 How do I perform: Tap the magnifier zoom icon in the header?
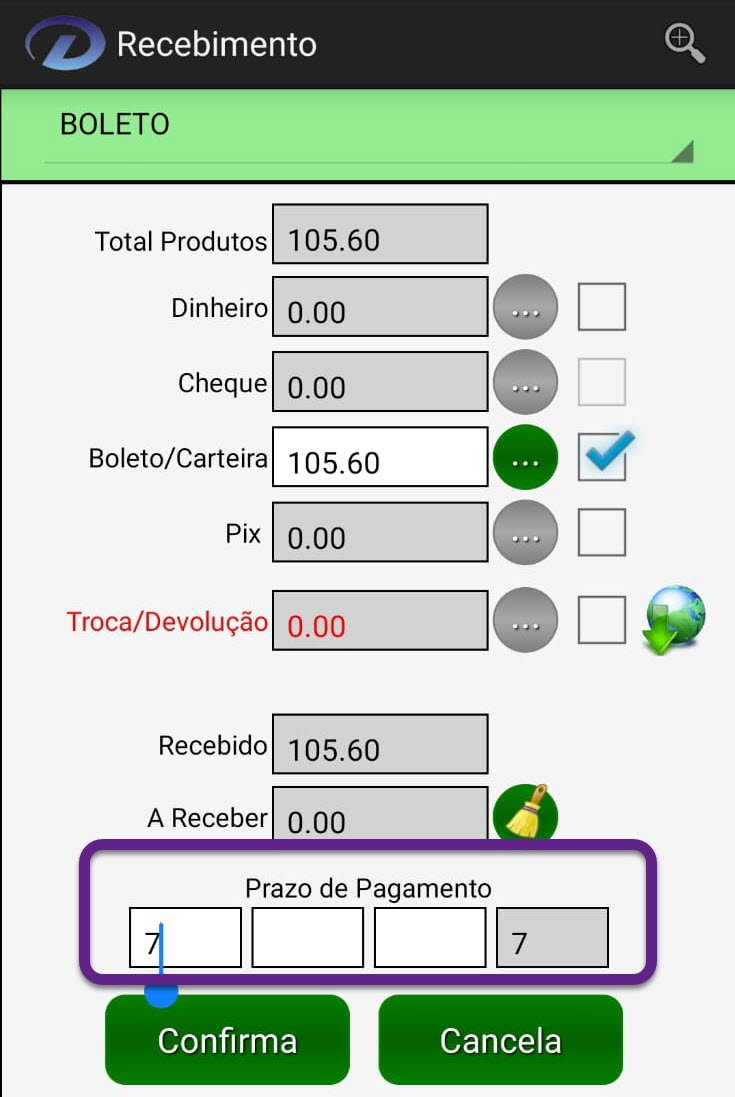[685, 43]
